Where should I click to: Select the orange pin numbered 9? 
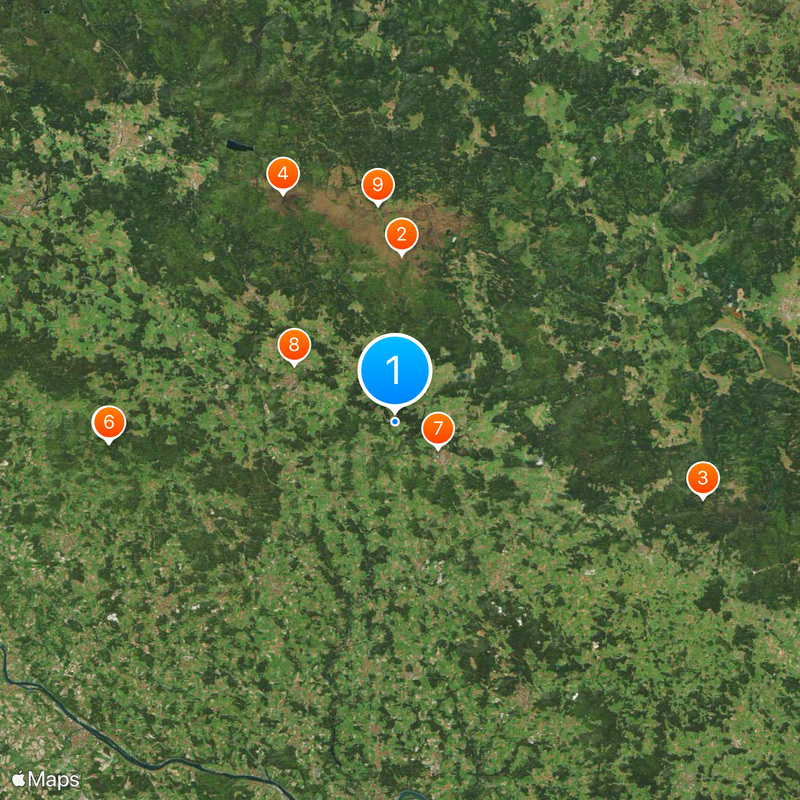coord(377,184)
